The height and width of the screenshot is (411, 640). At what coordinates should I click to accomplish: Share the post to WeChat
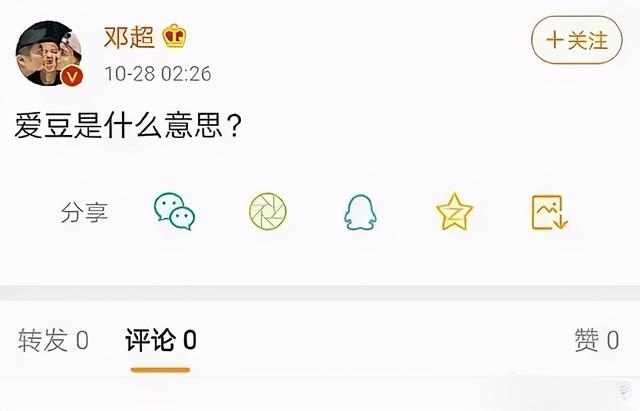pyautogui.click(x=174, y=211)
